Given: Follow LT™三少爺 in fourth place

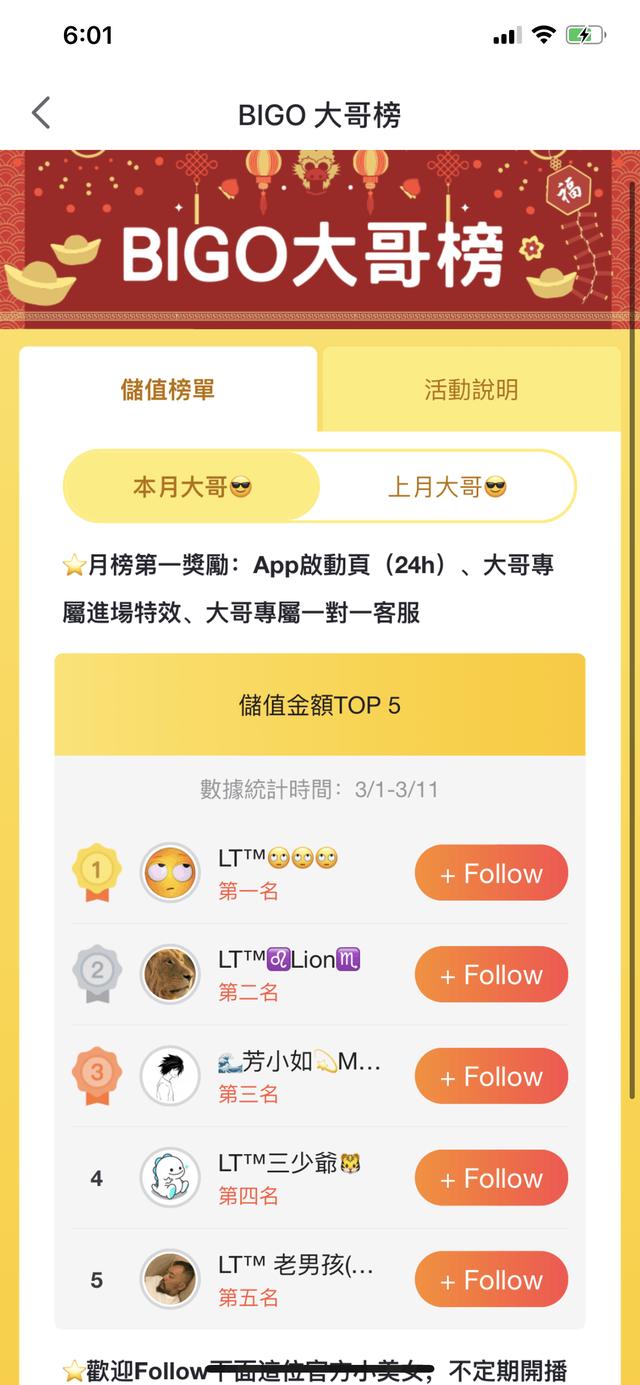Looking at the screenshot, I should pyautogui.click(x=491, y=1178).
